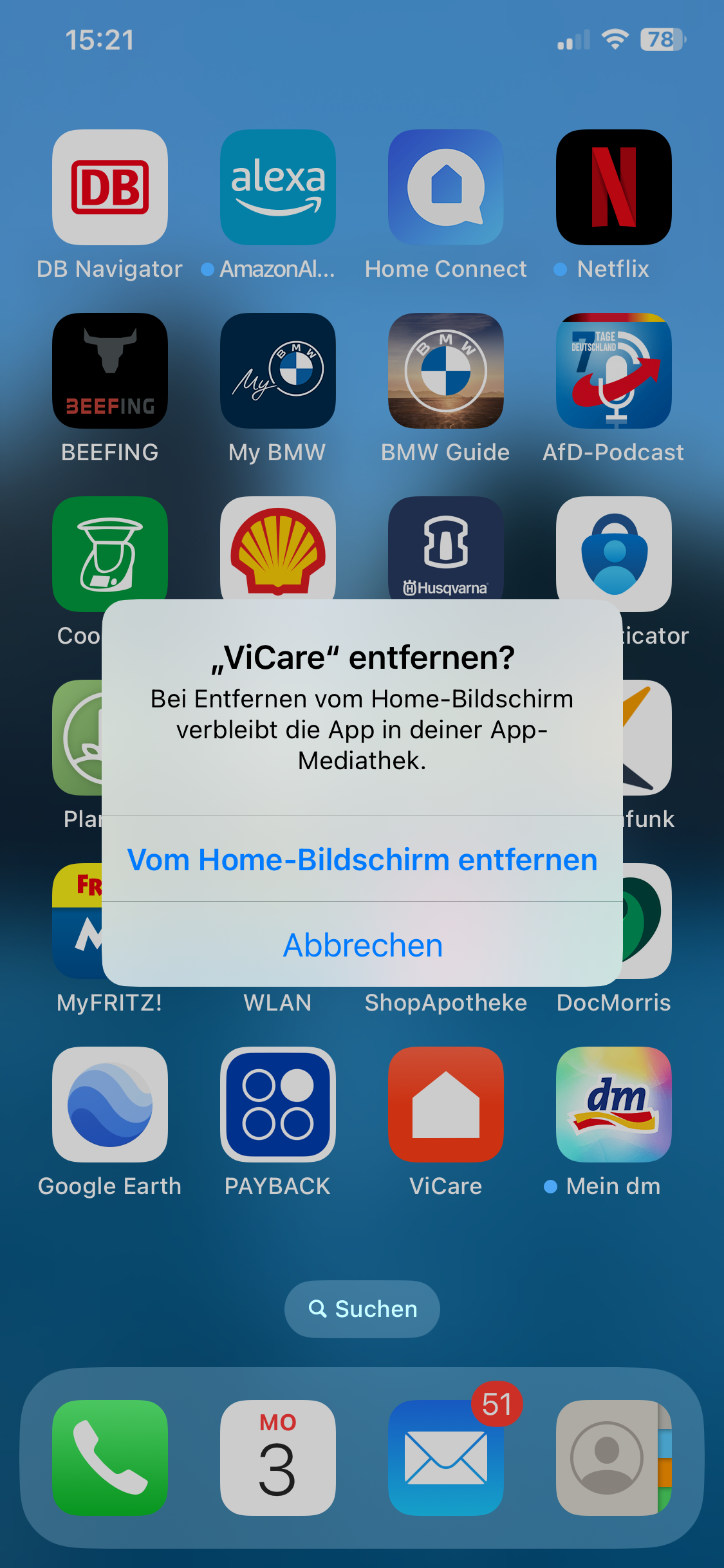This screenshot has width=724, height=1568.
Task: Open the Contacts app in dock
Action: coord(614,1458)
